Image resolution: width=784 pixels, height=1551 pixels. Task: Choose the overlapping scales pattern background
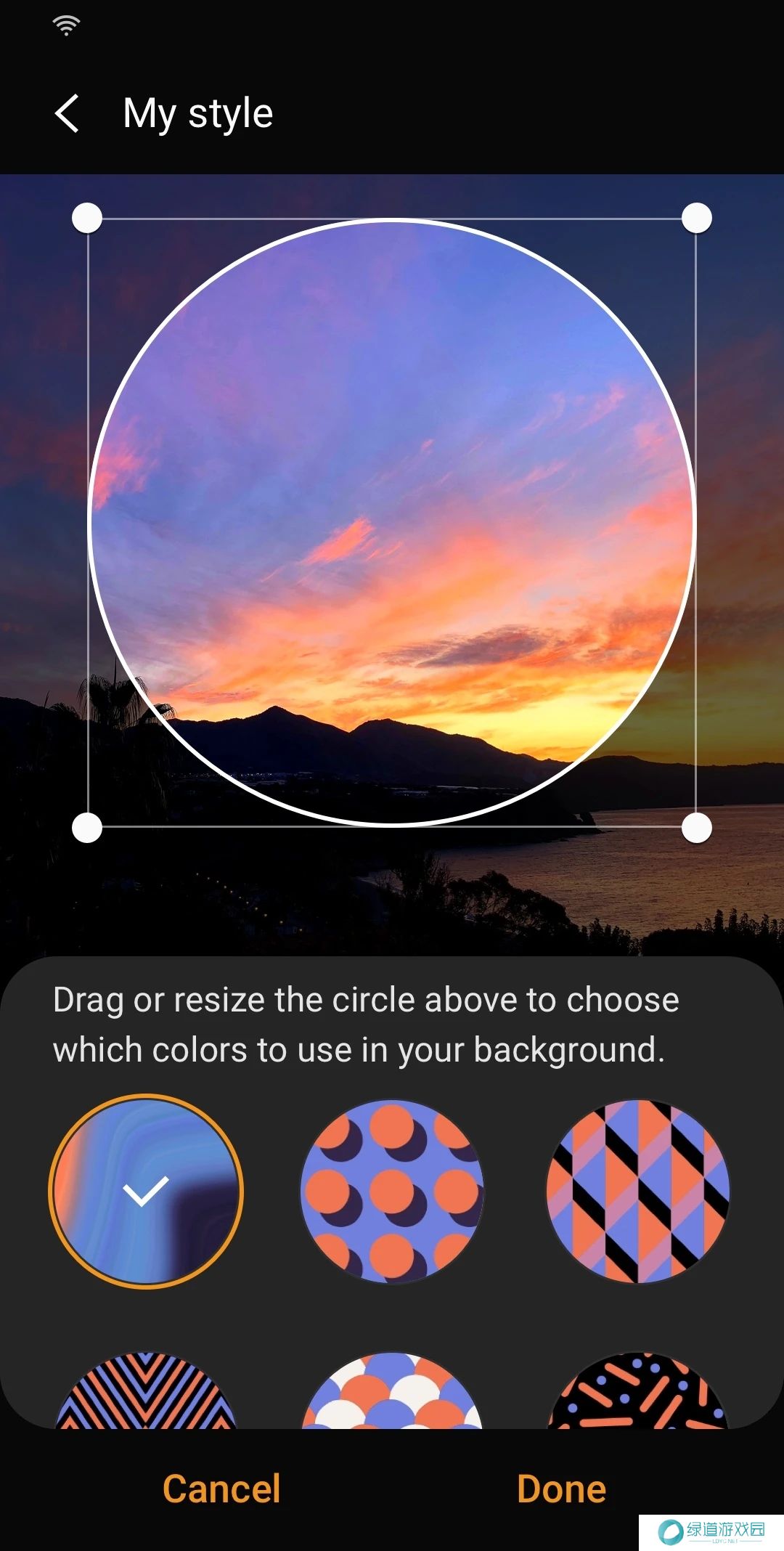(x=392, y=1394)
